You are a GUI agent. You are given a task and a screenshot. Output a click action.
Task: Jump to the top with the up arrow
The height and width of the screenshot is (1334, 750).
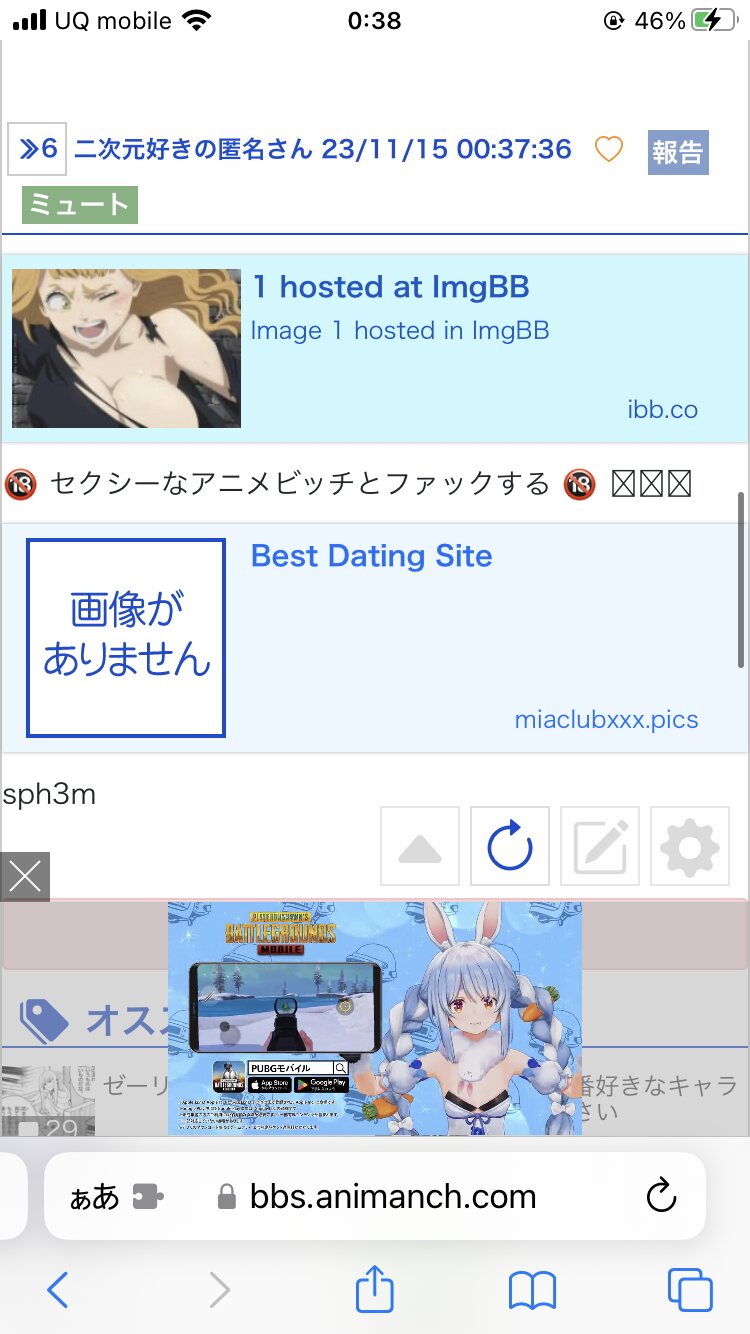pyautogui.click(x=420, y=846)
